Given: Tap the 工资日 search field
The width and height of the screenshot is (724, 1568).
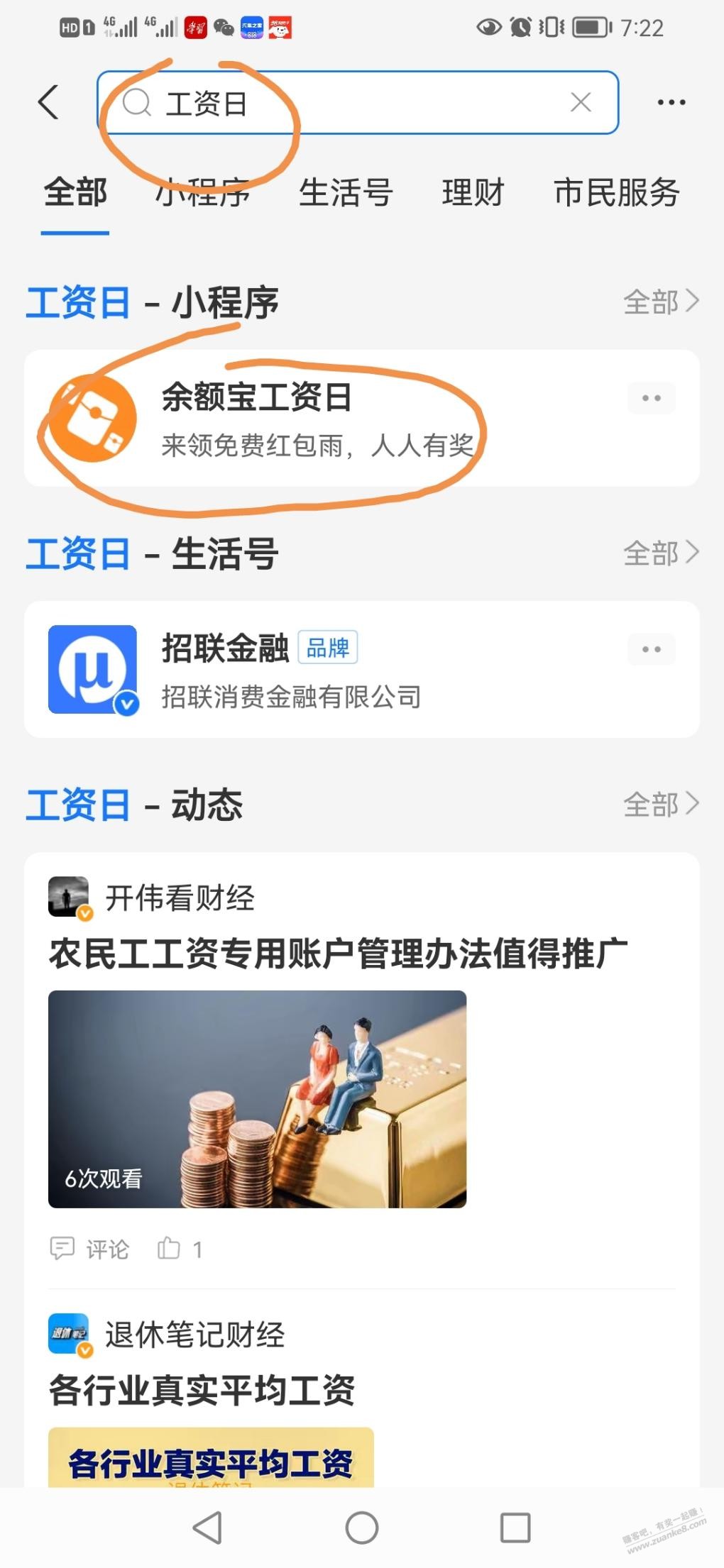Looking at the screenshot, I should tap(358, 102).
